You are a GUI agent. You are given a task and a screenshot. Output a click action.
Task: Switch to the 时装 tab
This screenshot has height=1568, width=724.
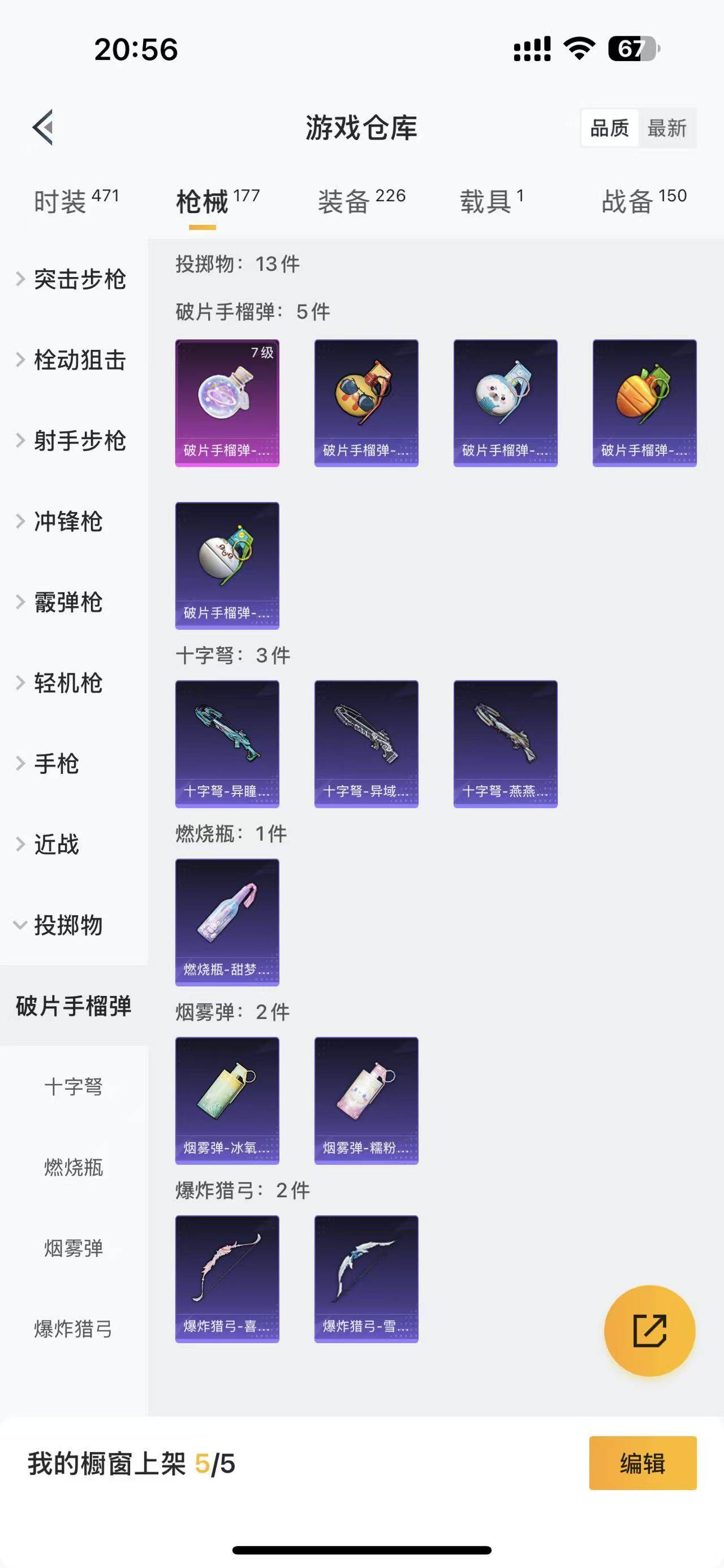75,201
